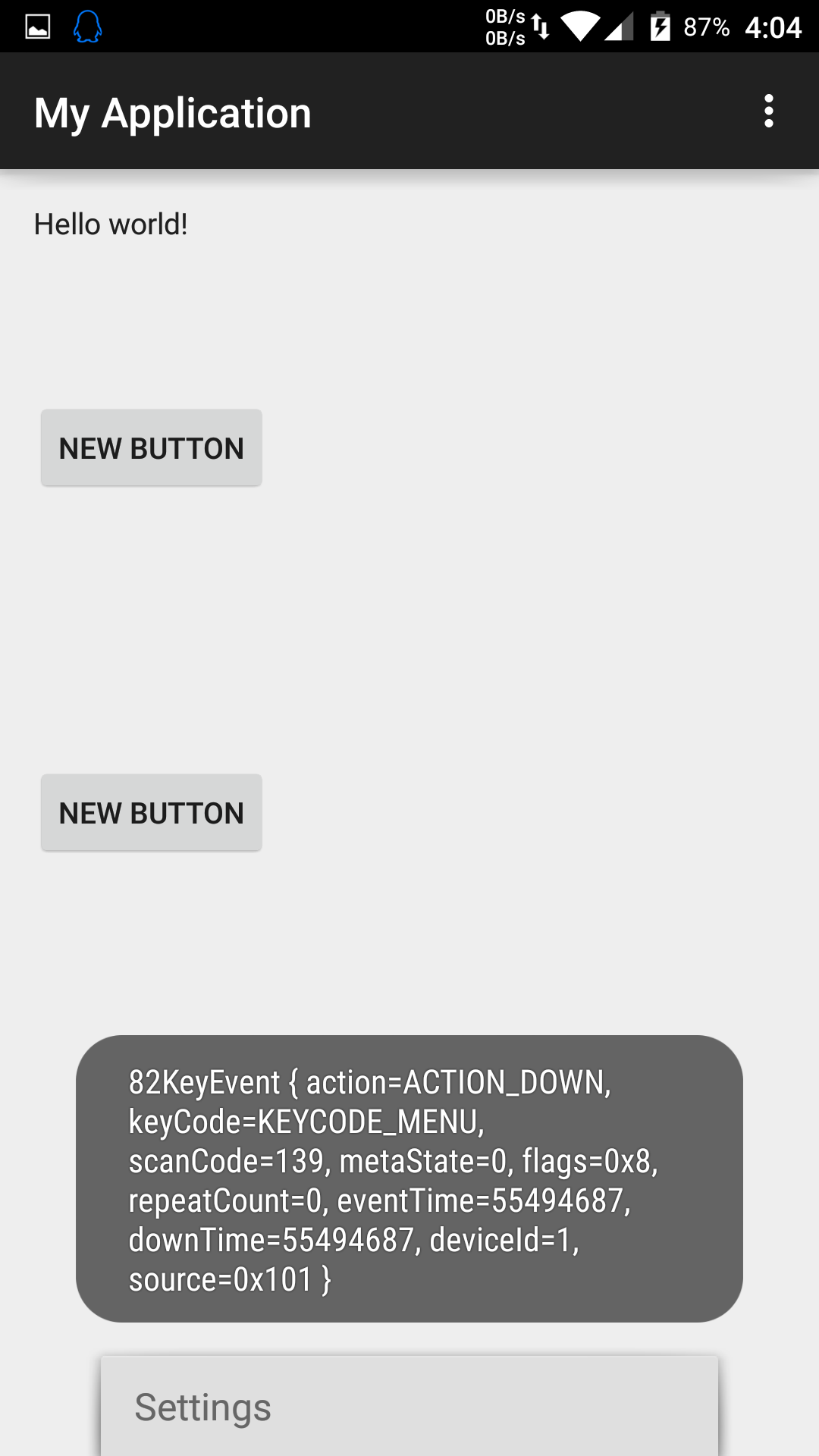Click the My Application title bar
Image resolution: width=819 pixels, height=1456 pixels.
tap(173, 111)
